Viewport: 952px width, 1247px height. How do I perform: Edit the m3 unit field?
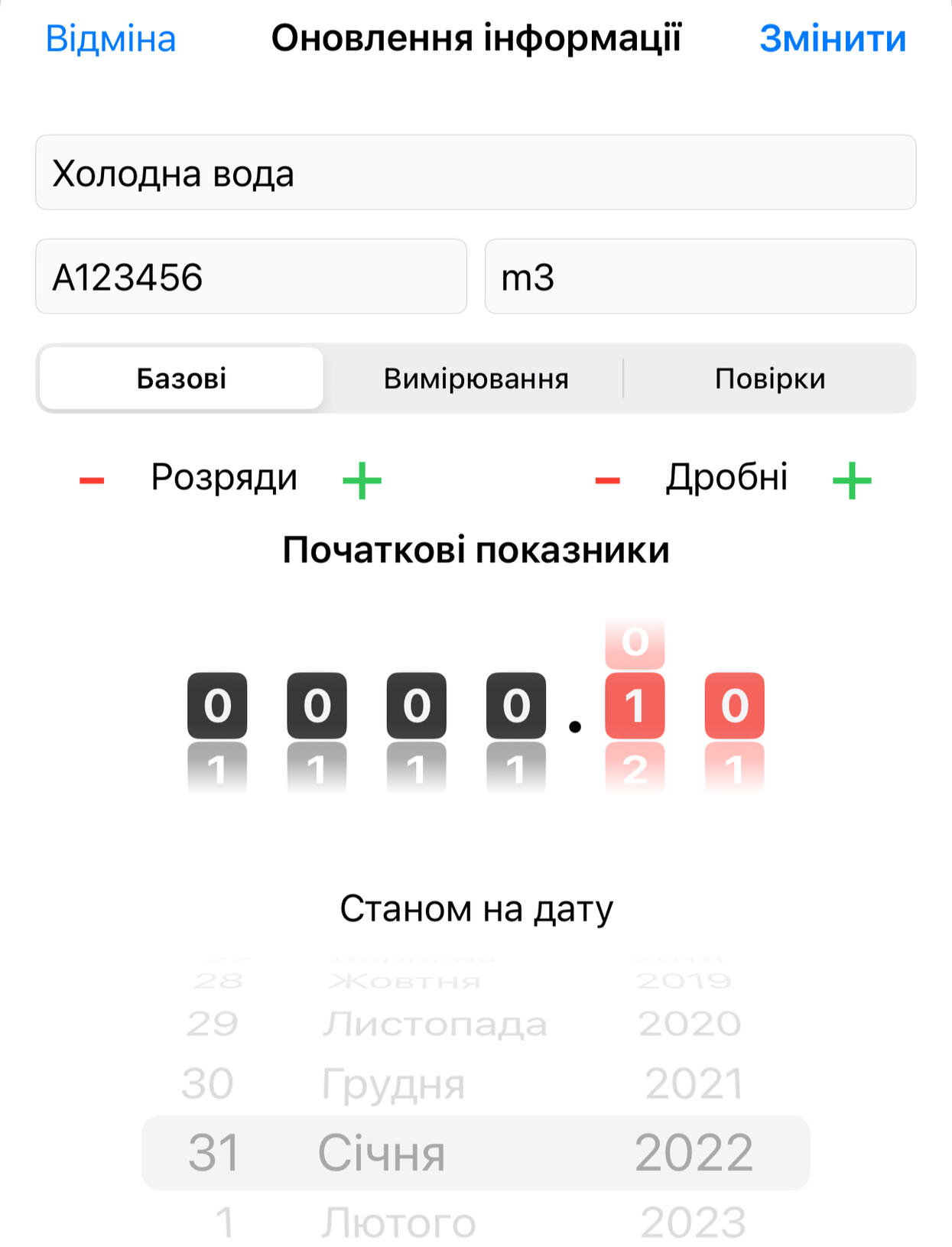click(x=700, y=277)
